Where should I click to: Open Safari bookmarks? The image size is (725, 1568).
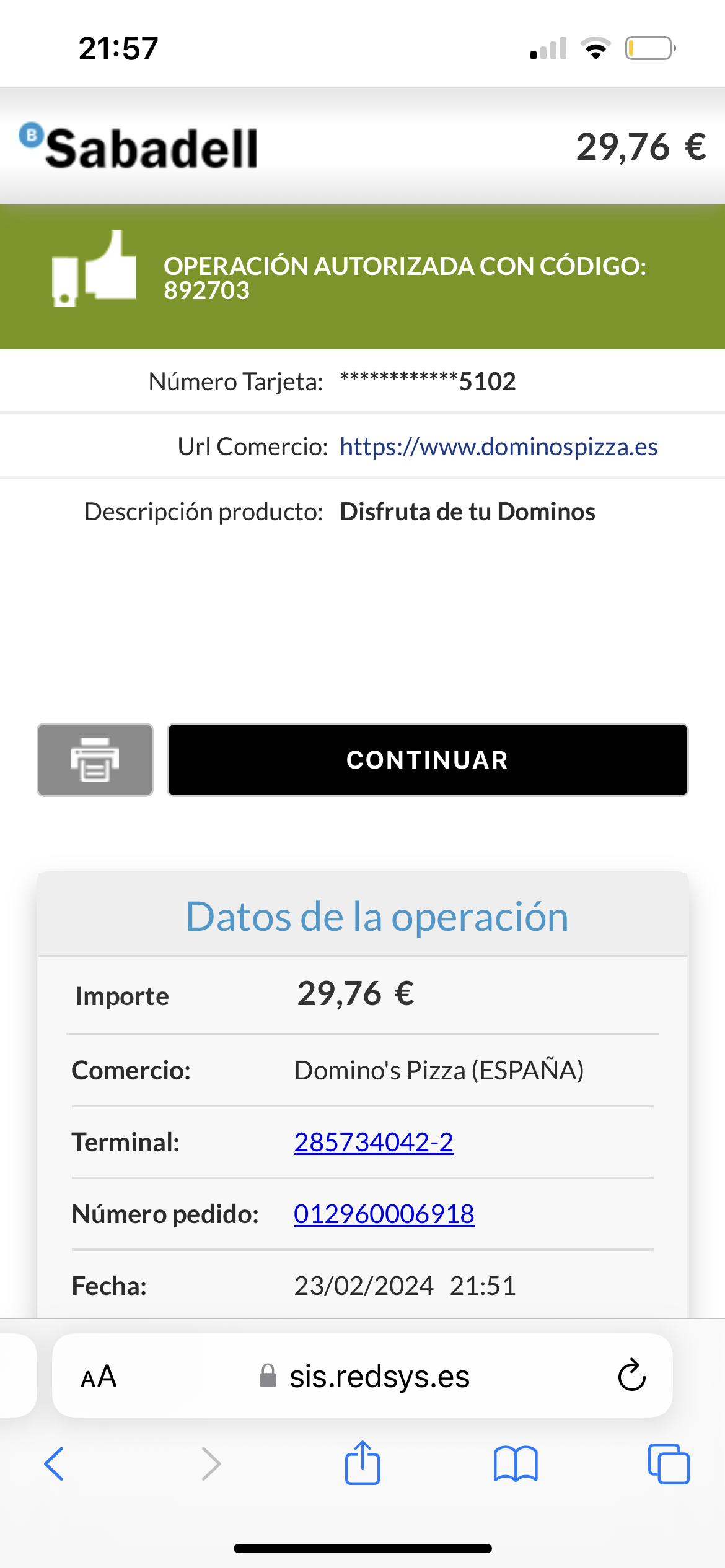pyautogui.click(x=516, y=1464)
